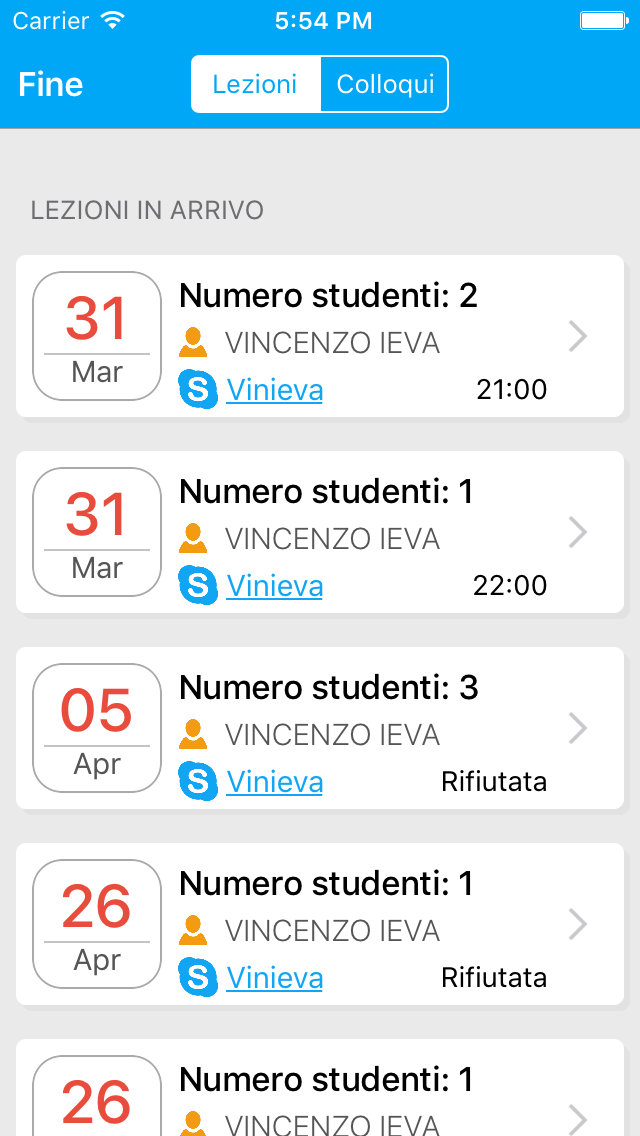
Task: Tap the Vinieva Skype link in the 05 Apr lesson
Action: [274, 782]
